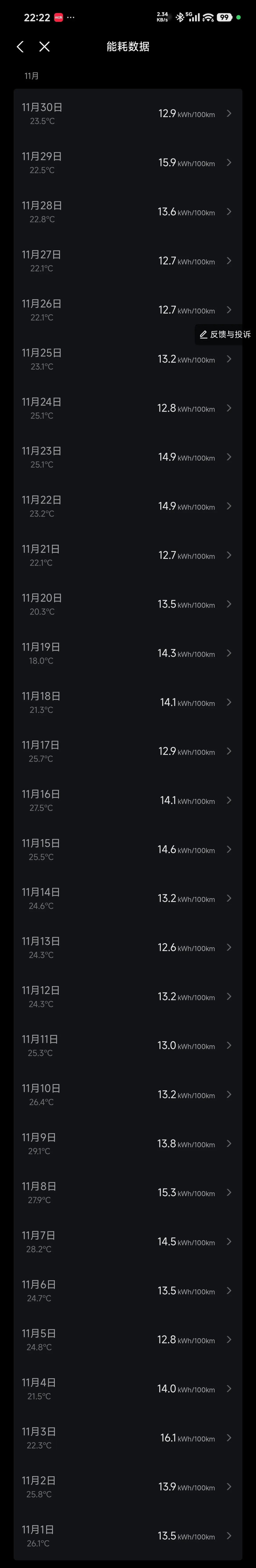Show the 11月15日 energy details
This screenshot has width=256, height=1568.
pyautogui.click(x=128, y=850)
